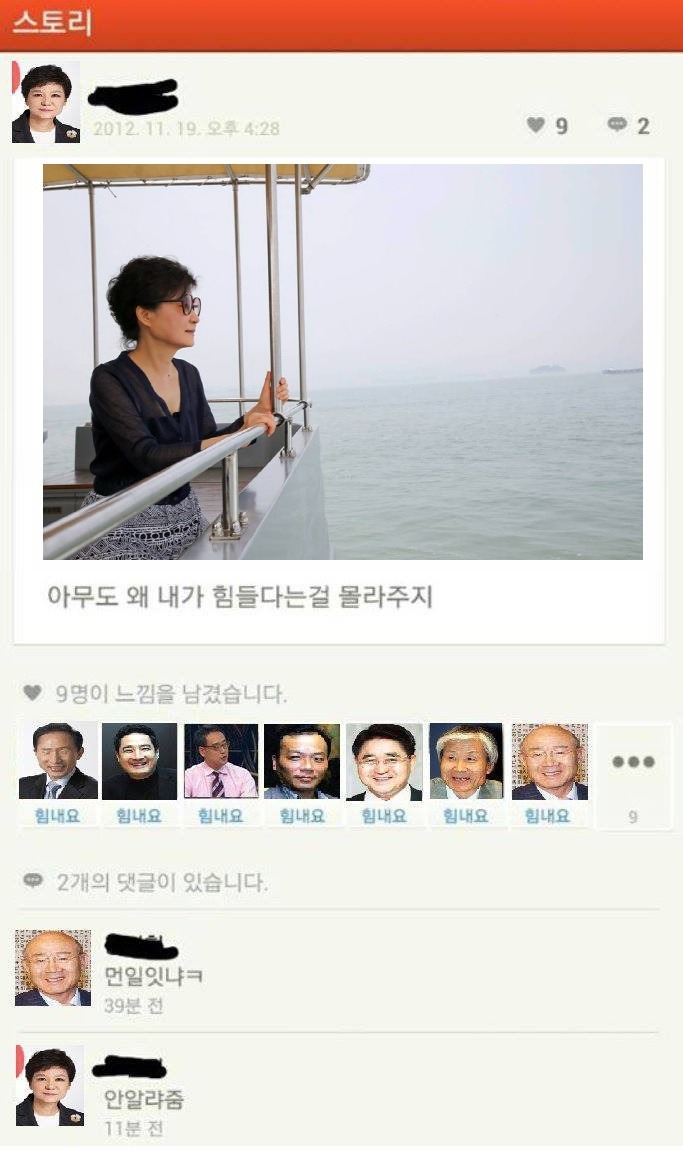
Task: Open avatar beside the comment 먼일잇냐ㅋ
Action: (53, 967)
